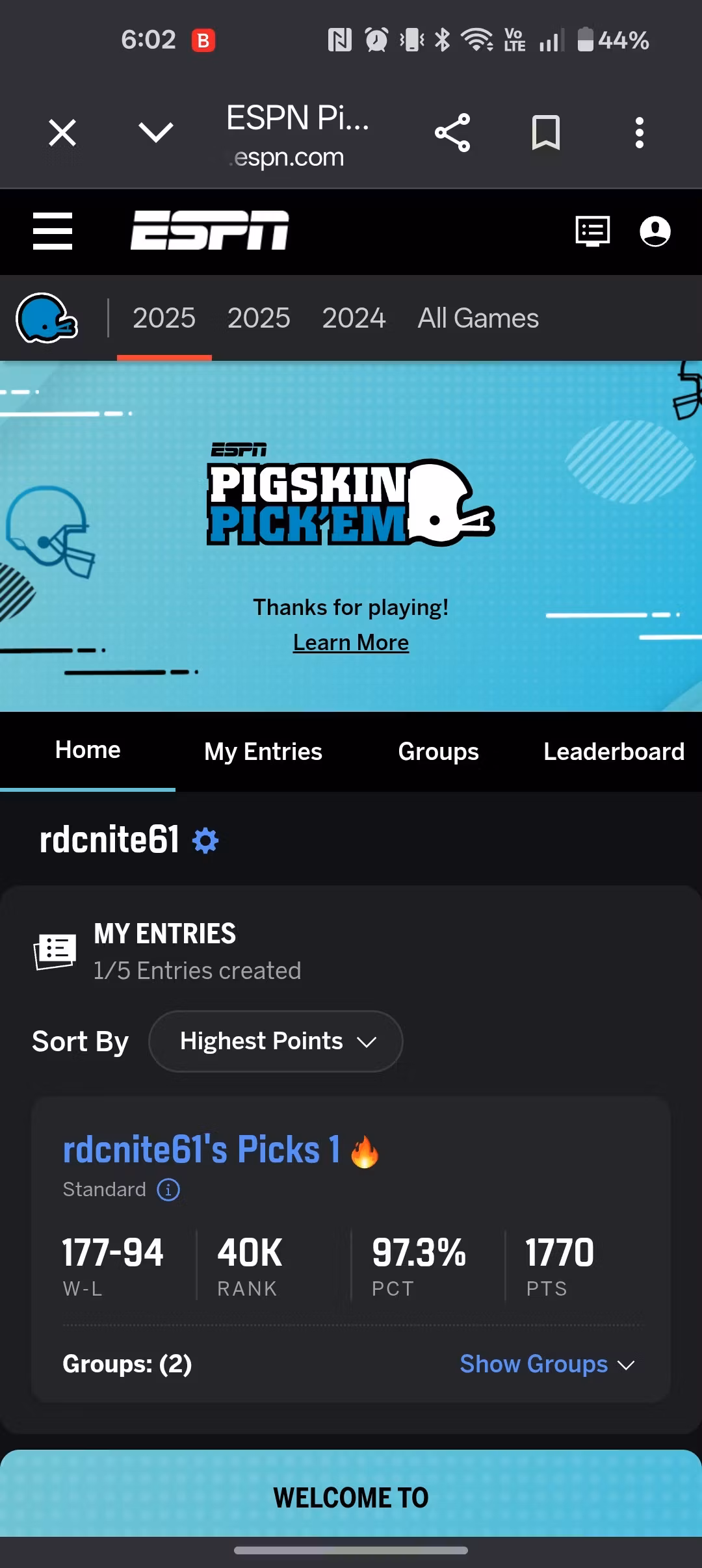View info about Standard scoring

tap(168, 1190)
